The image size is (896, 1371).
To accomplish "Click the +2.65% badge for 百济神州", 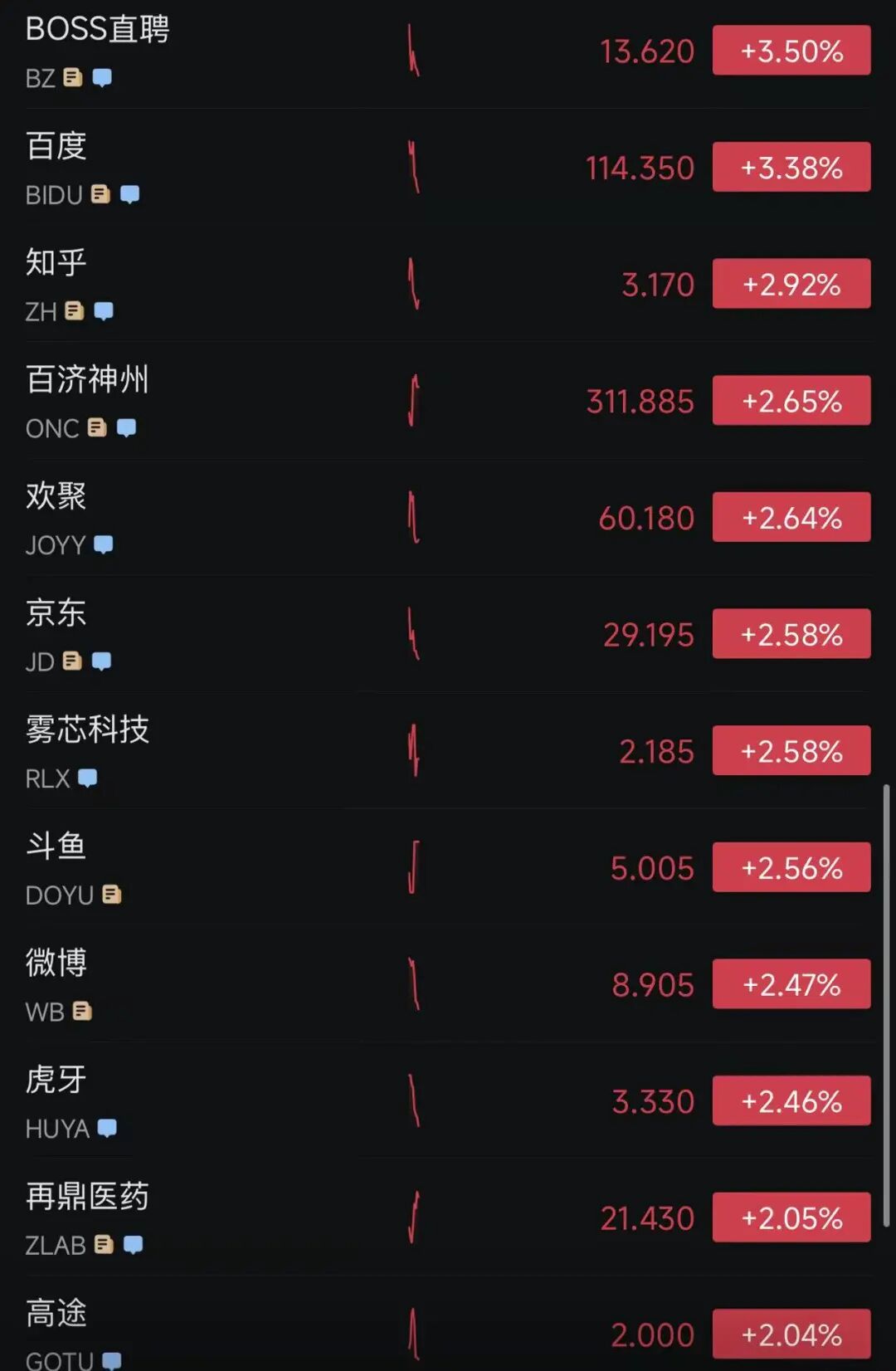I will tap(790, 401).
